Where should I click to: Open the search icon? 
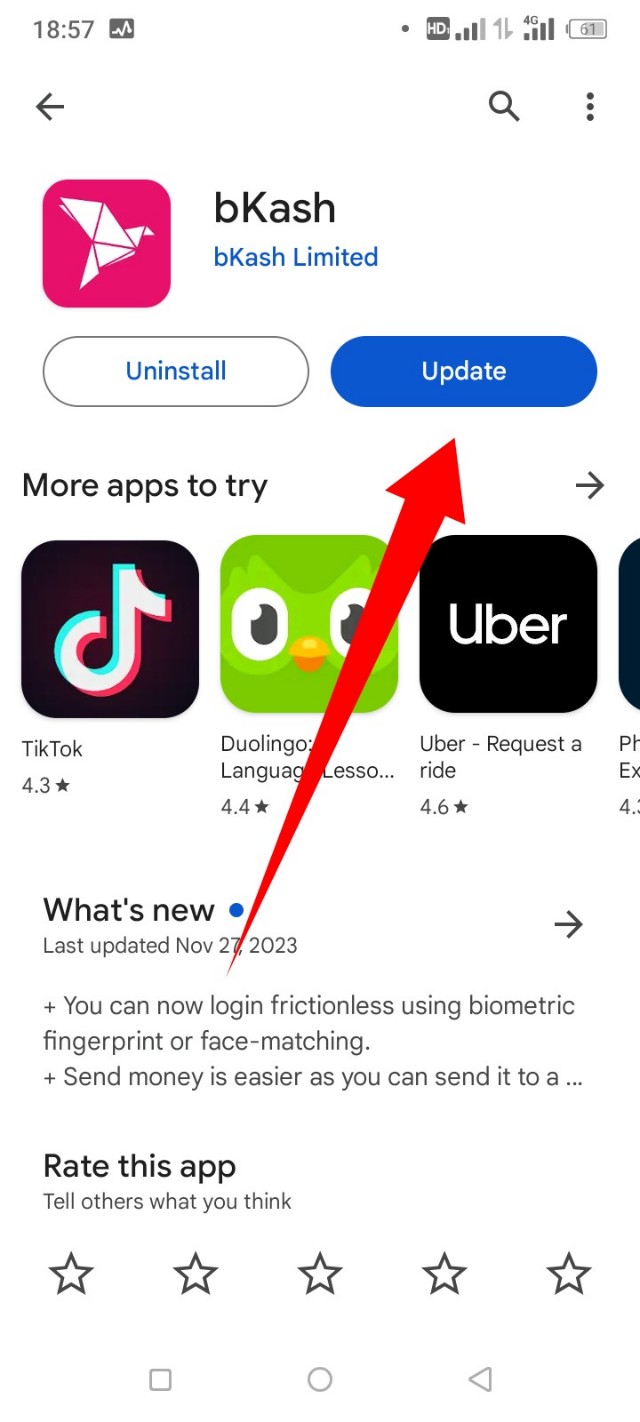(x=504, y=105)
